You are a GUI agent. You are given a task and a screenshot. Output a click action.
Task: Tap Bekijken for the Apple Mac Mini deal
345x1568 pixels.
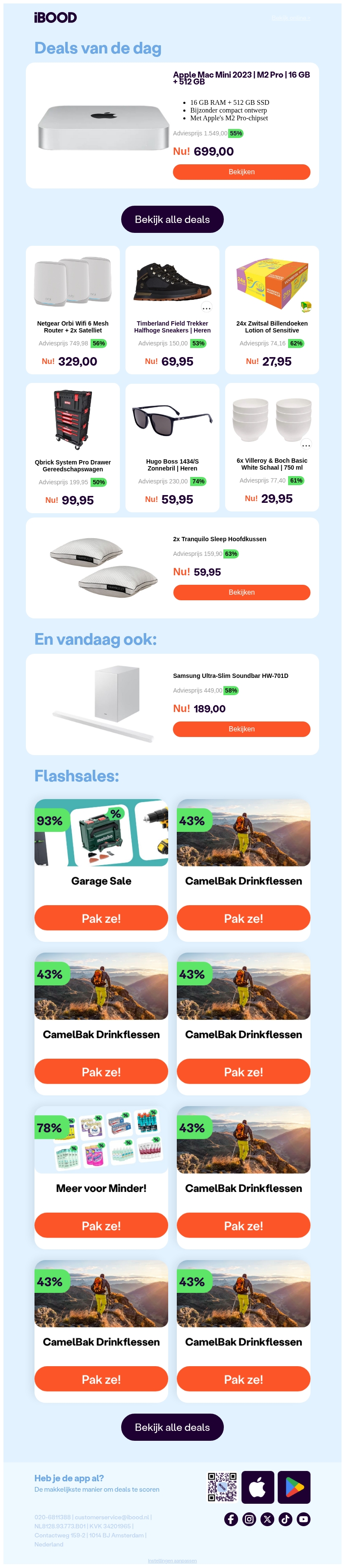click(x=241, y=172)
